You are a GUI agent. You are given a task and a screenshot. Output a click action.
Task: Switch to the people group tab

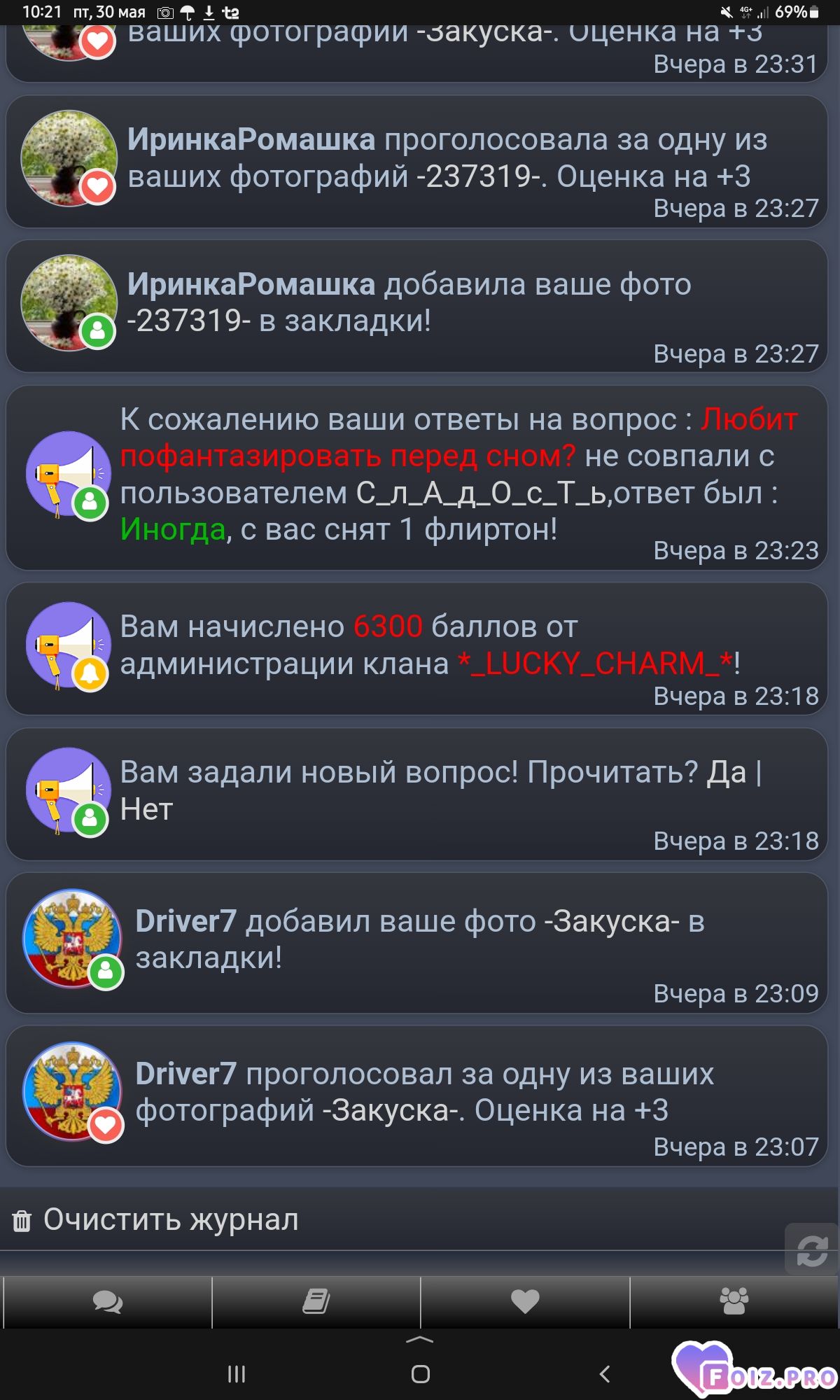point(734,1302)
